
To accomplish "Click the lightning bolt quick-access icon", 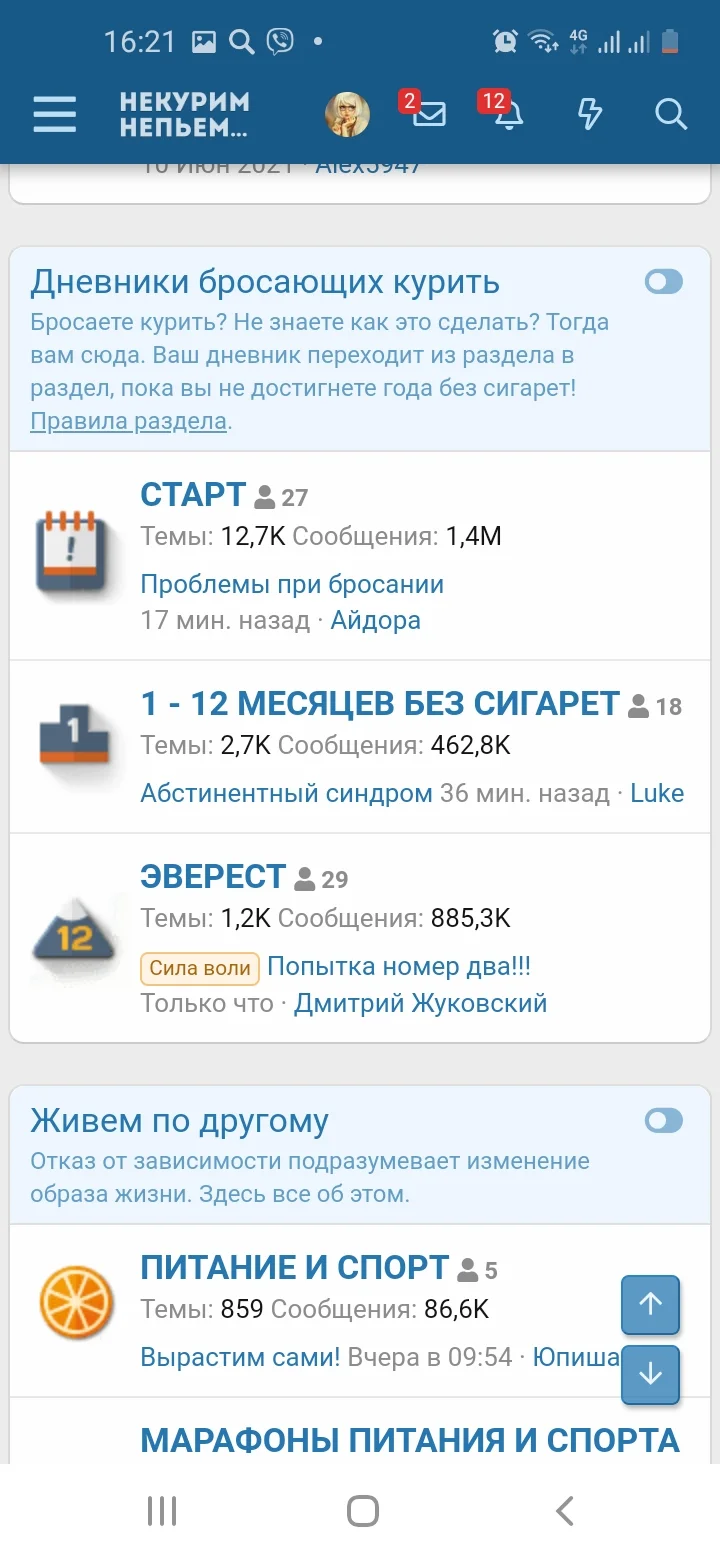I will click(589, 114).
